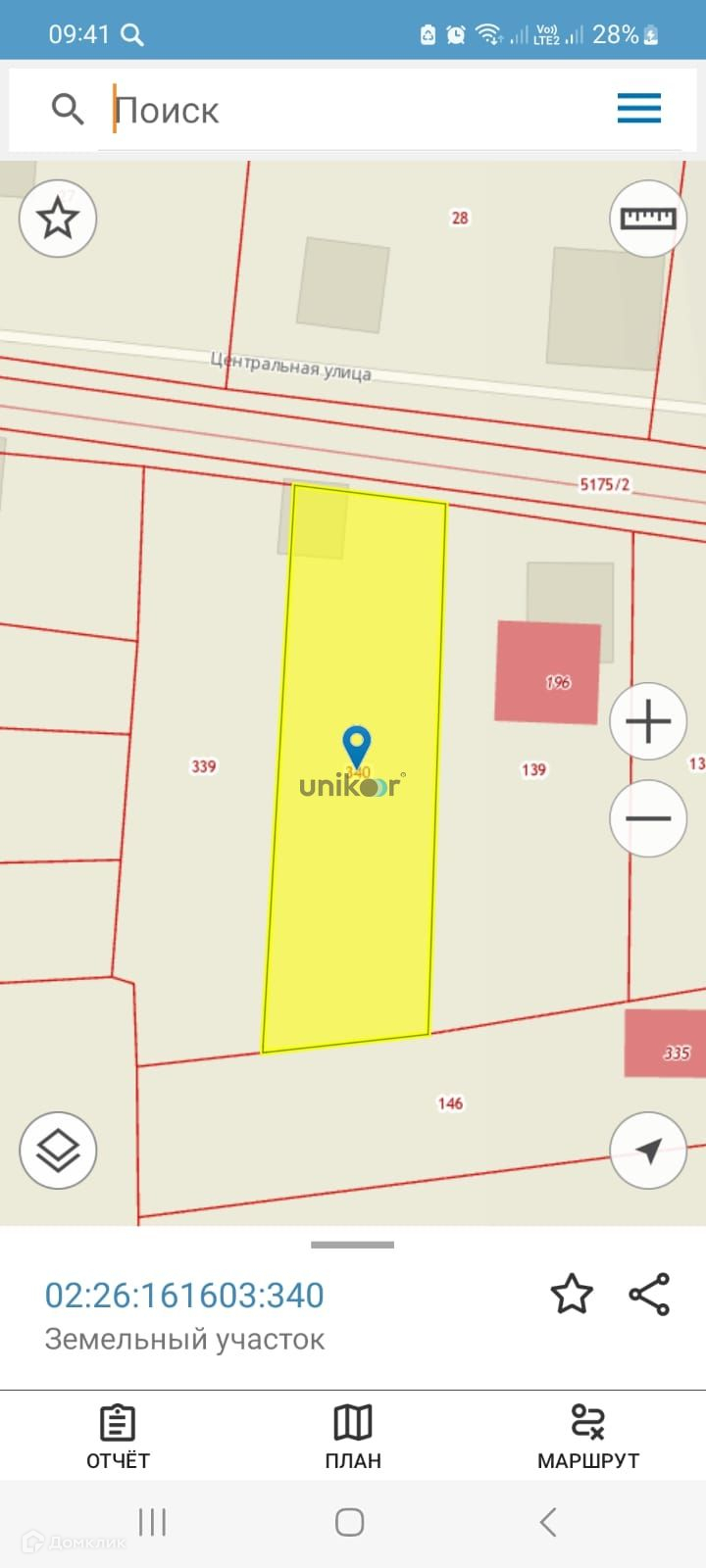Open the hamburger menu
Viewport: 706px width, 1568px height.
[x=639, y=108]
